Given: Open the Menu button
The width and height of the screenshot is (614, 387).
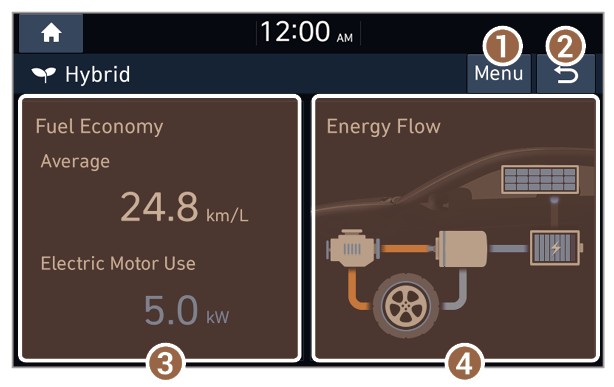Looking at the screenshot, I should pos(498,74).
